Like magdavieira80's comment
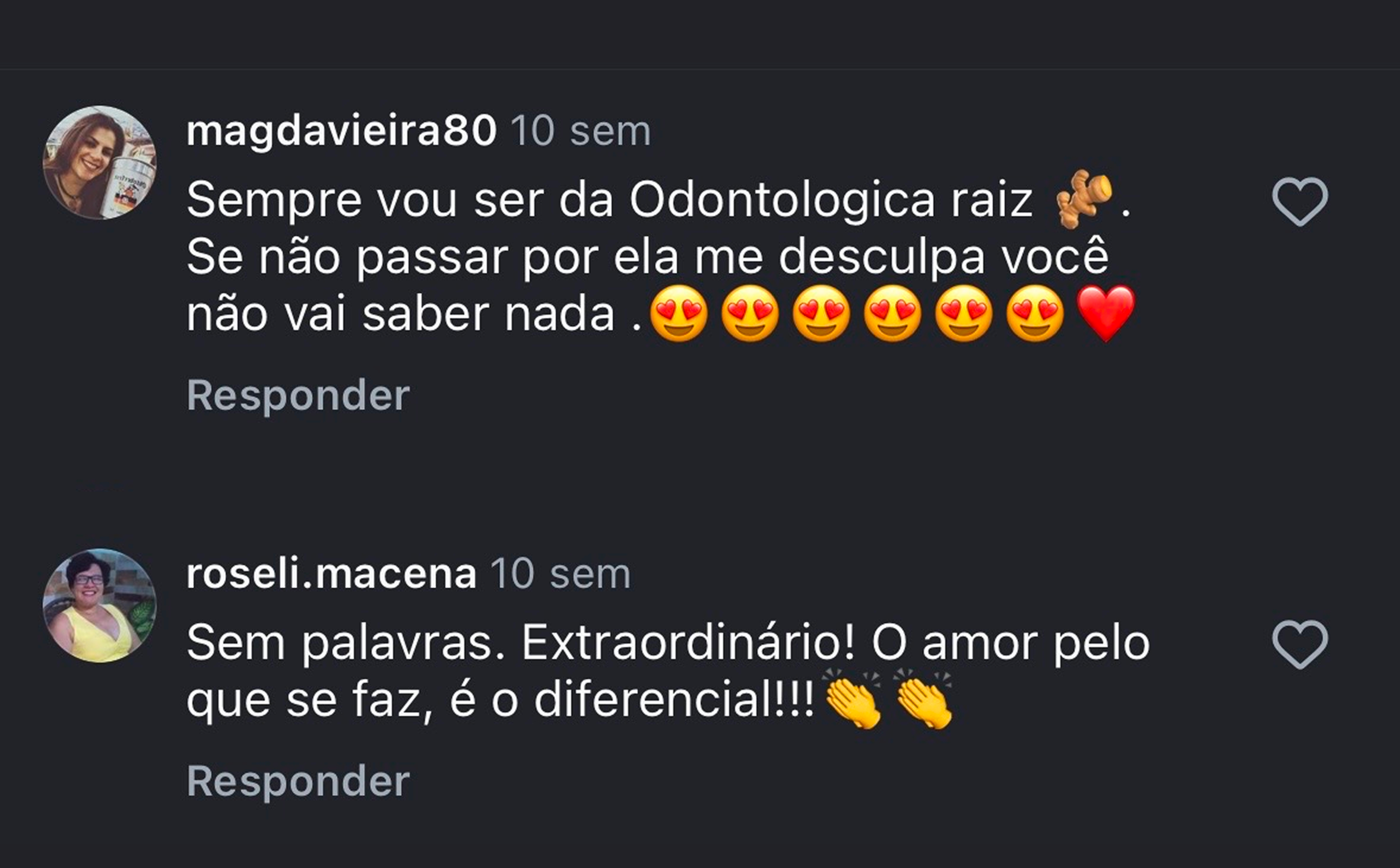This screenshot has height=868, width=1400. 1299,202
